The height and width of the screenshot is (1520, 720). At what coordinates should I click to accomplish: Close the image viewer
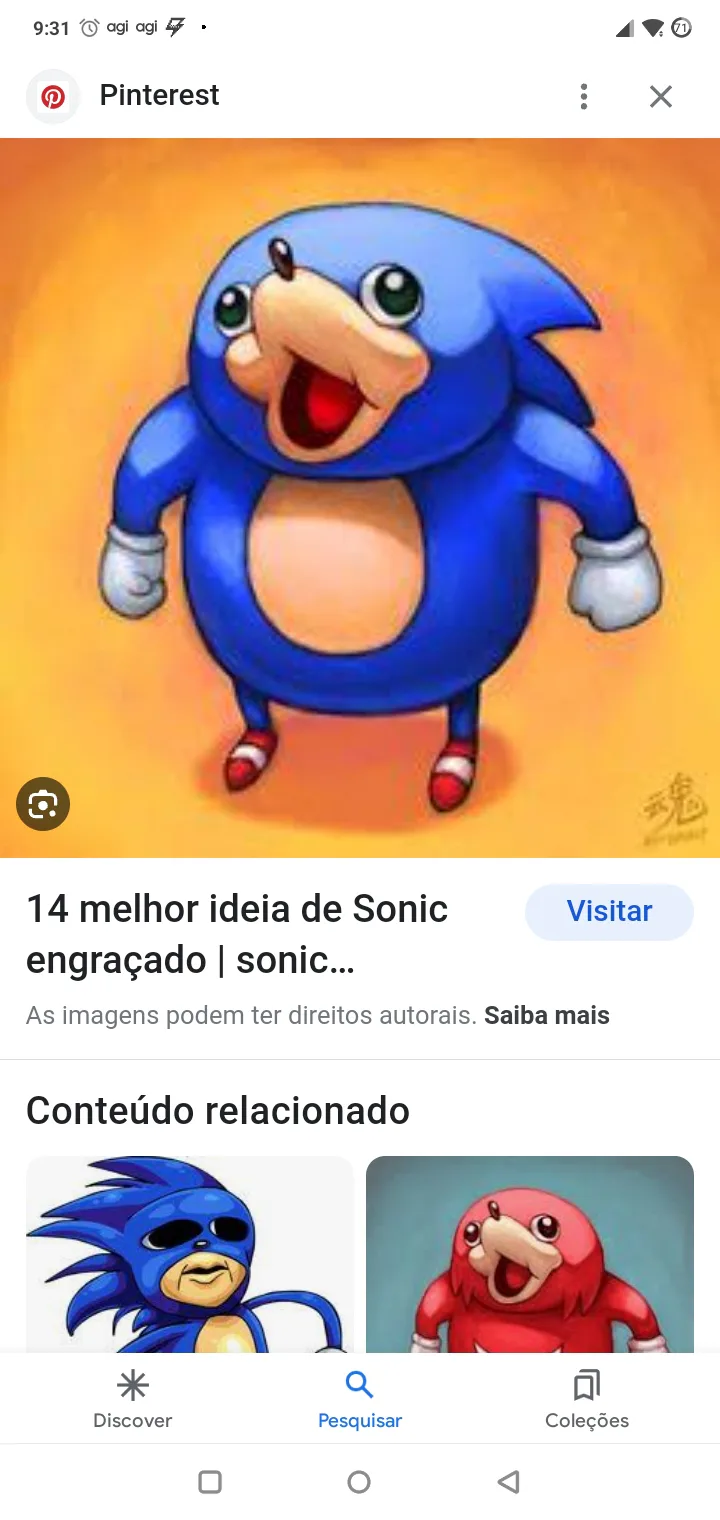(660, 96)
